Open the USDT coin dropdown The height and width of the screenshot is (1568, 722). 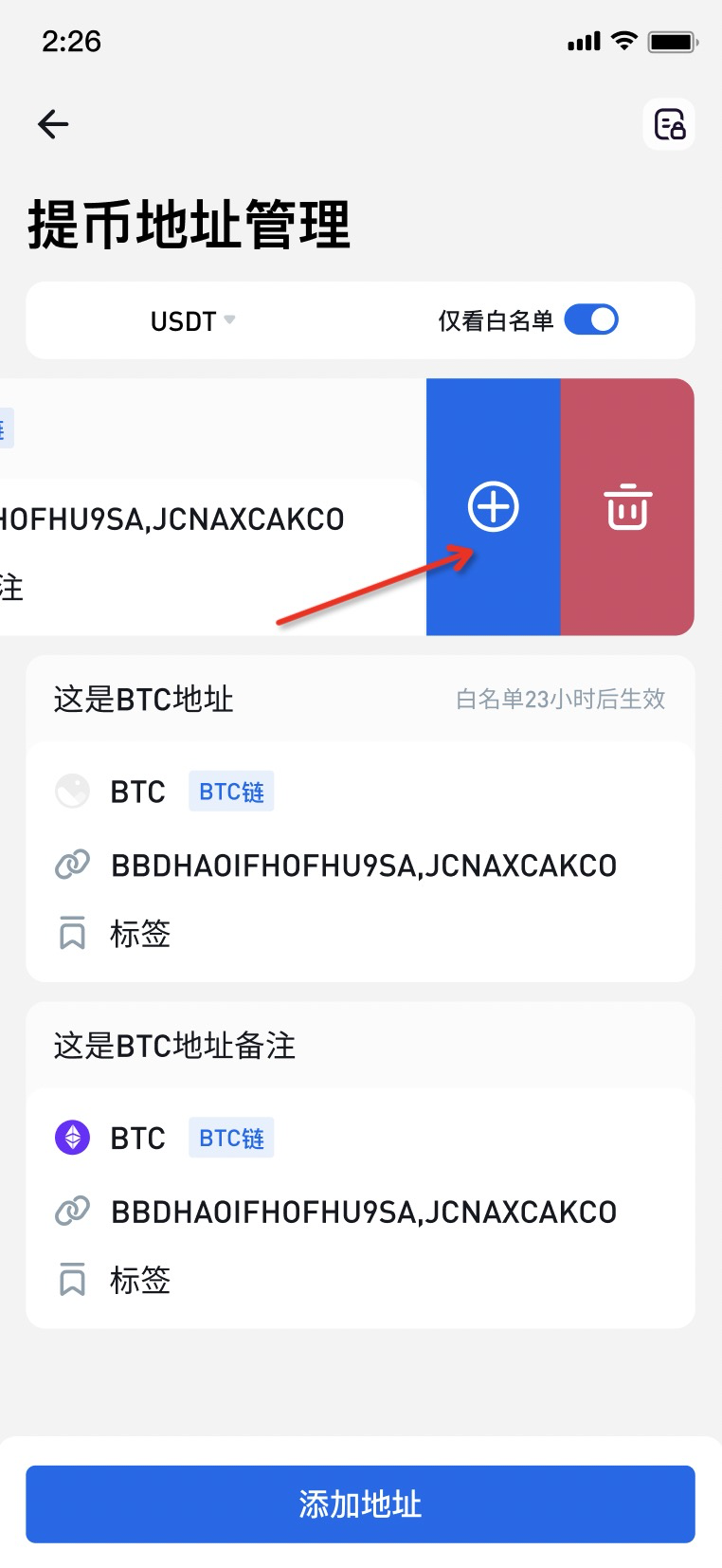(x=192, y=321)
